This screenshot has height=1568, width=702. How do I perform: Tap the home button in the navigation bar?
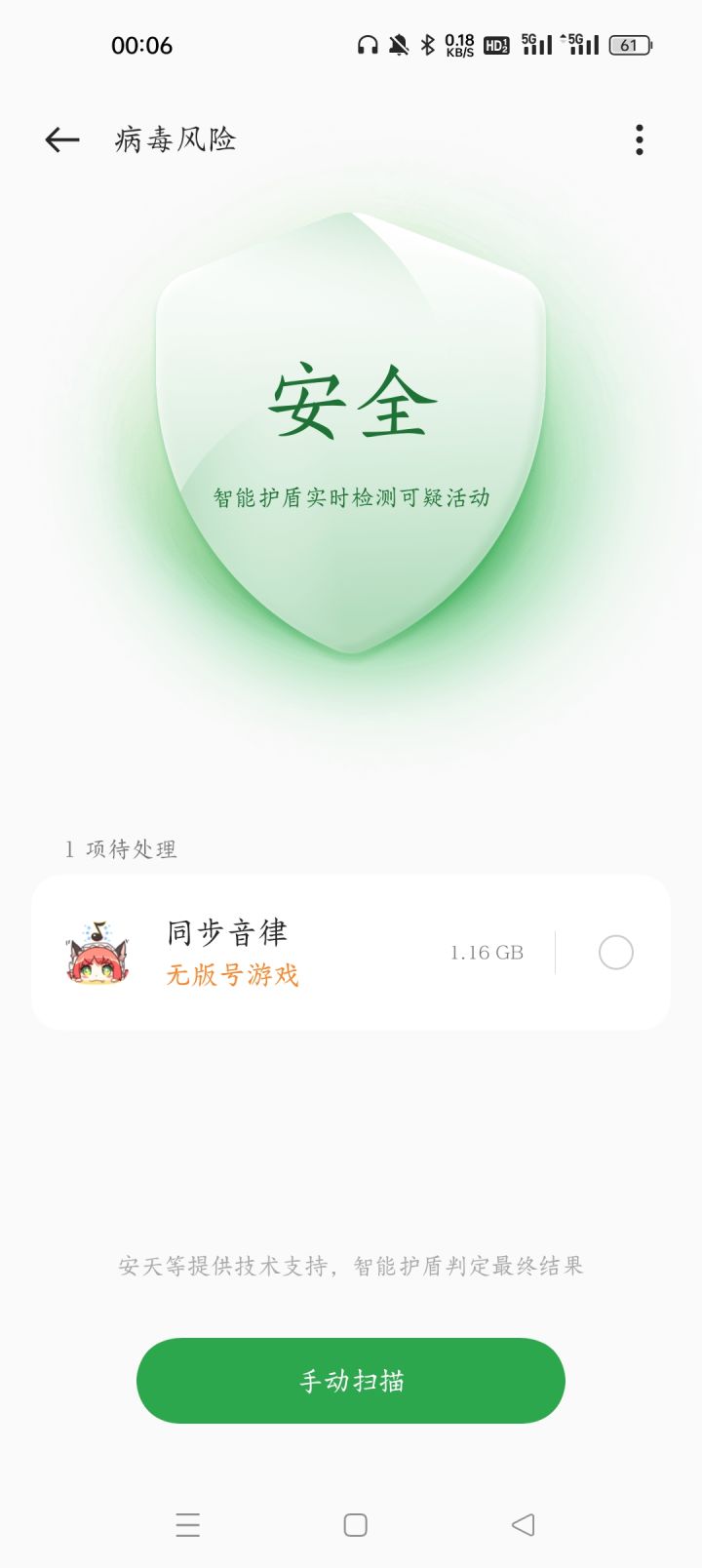(355, 1523)
